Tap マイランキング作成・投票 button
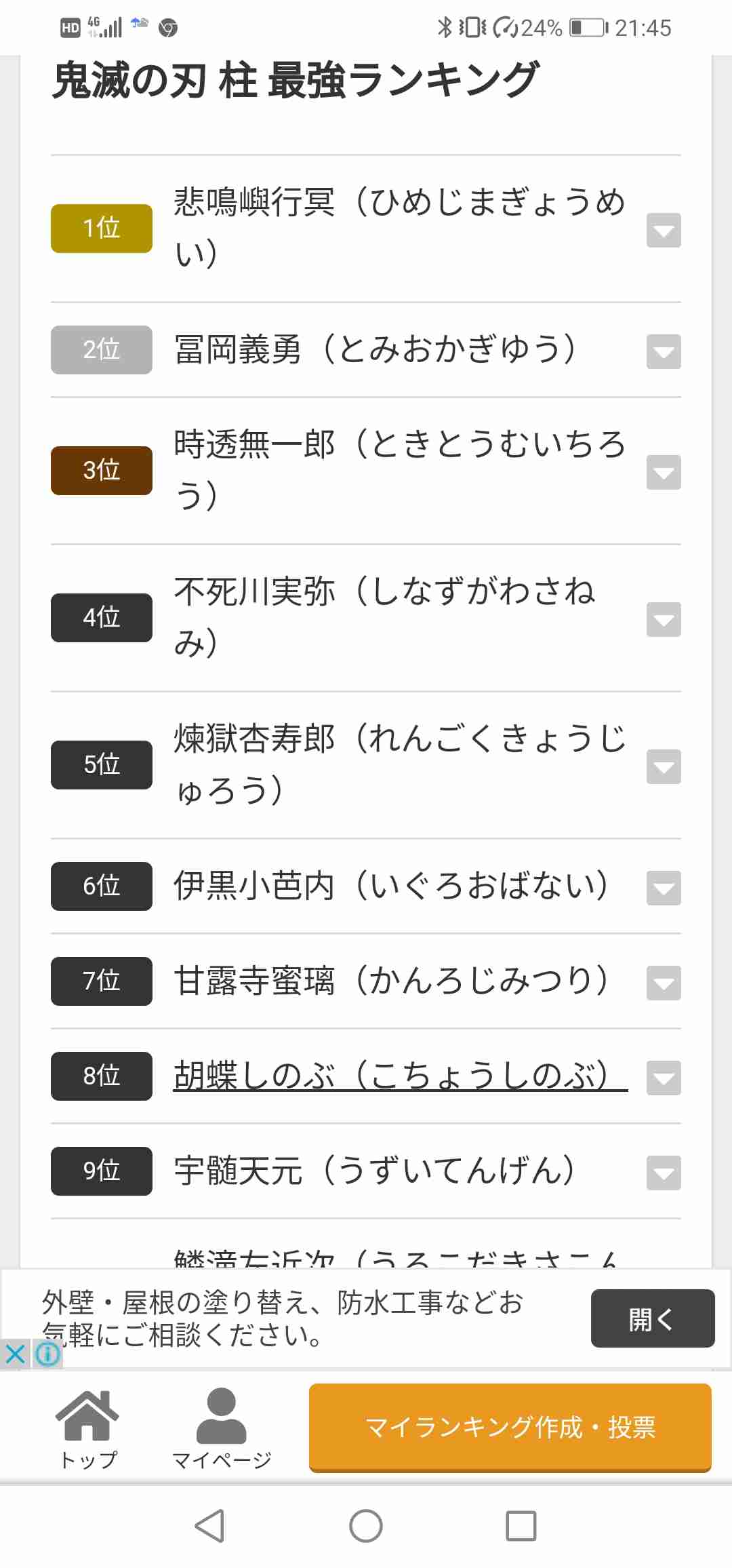Viewport: 732px width, 1568px height. pos(510,1428)
